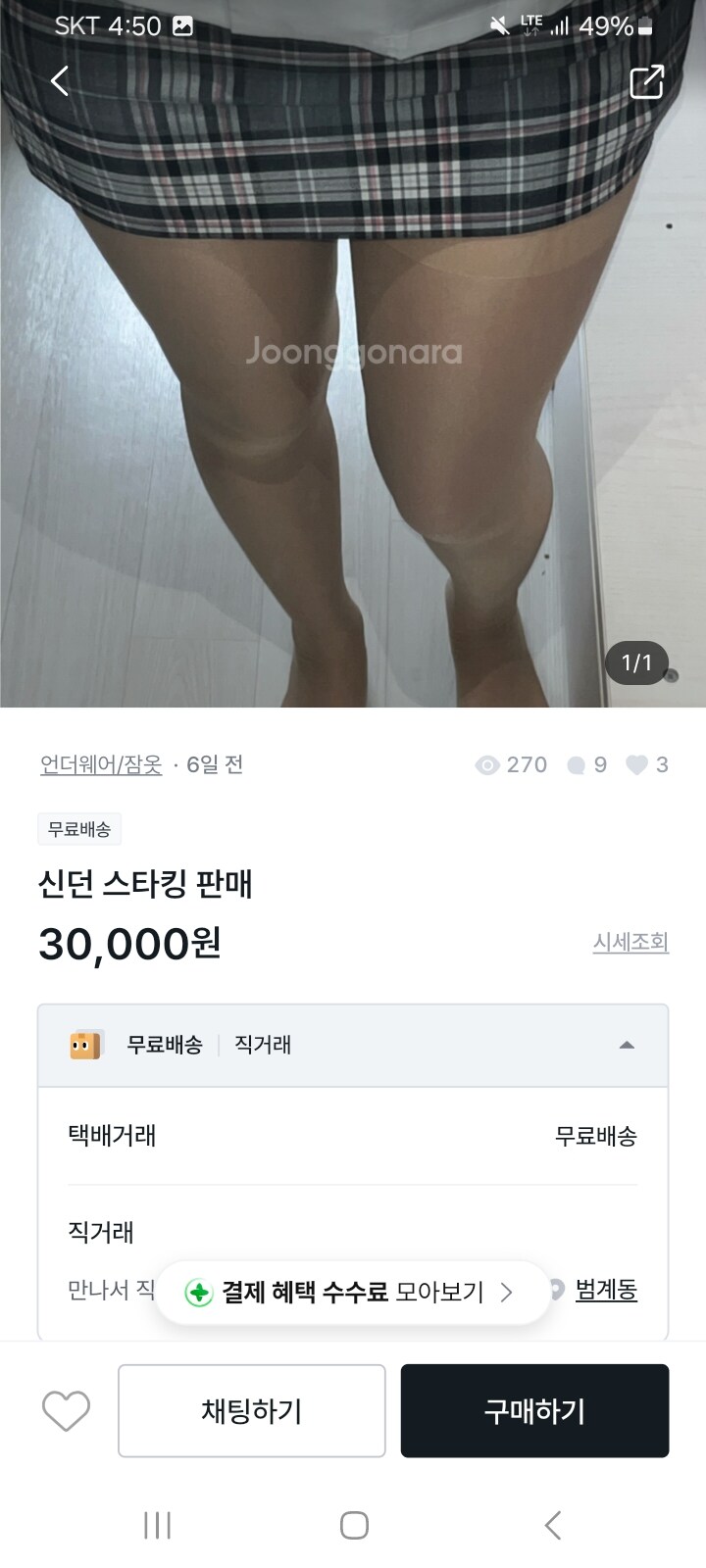706x1568 pixels.
Task: Open comments via the speech bubble icon
Action: 577,764
